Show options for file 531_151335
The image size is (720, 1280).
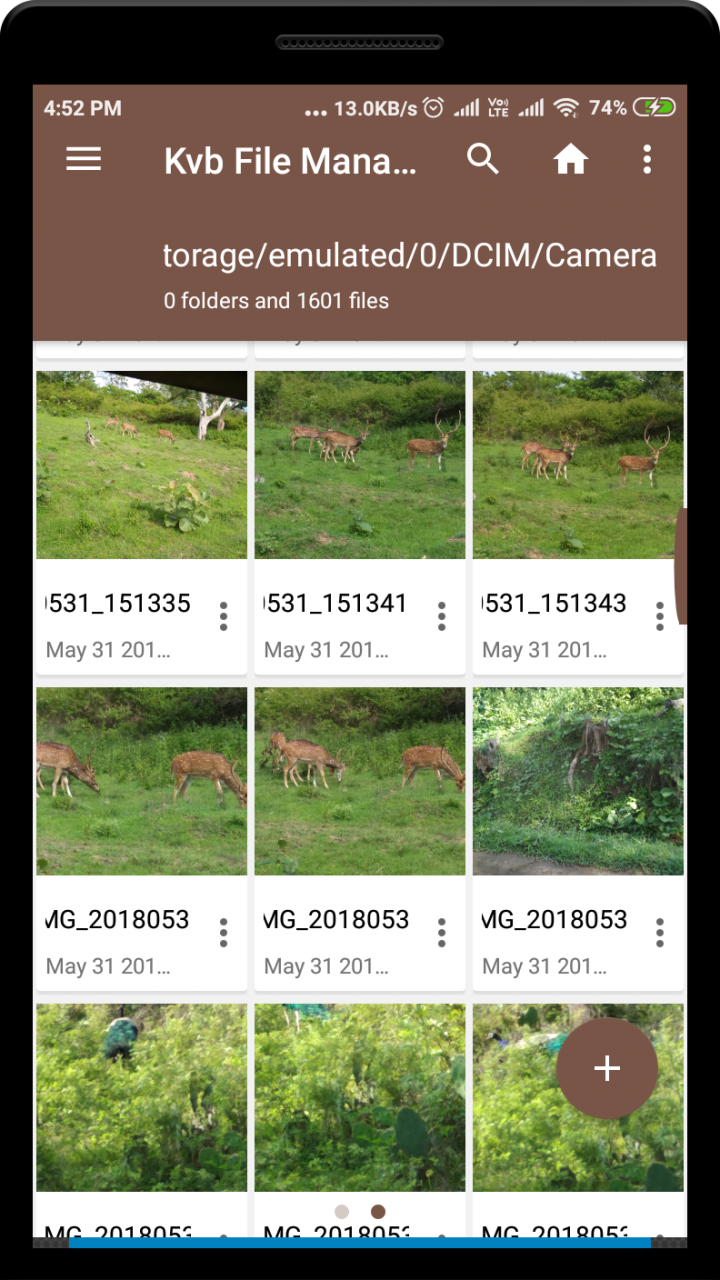pyautogui.click(x=223, y=616)
